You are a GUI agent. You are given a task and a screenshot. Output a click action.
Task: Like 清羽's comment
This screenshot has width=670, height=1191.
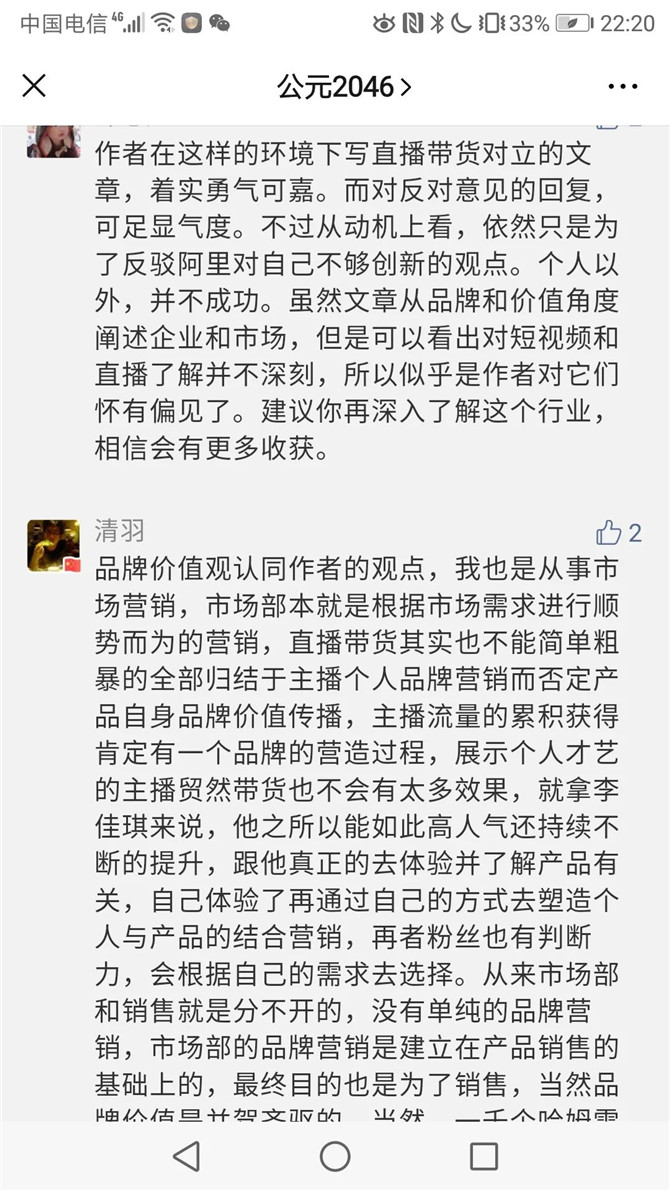609,533
